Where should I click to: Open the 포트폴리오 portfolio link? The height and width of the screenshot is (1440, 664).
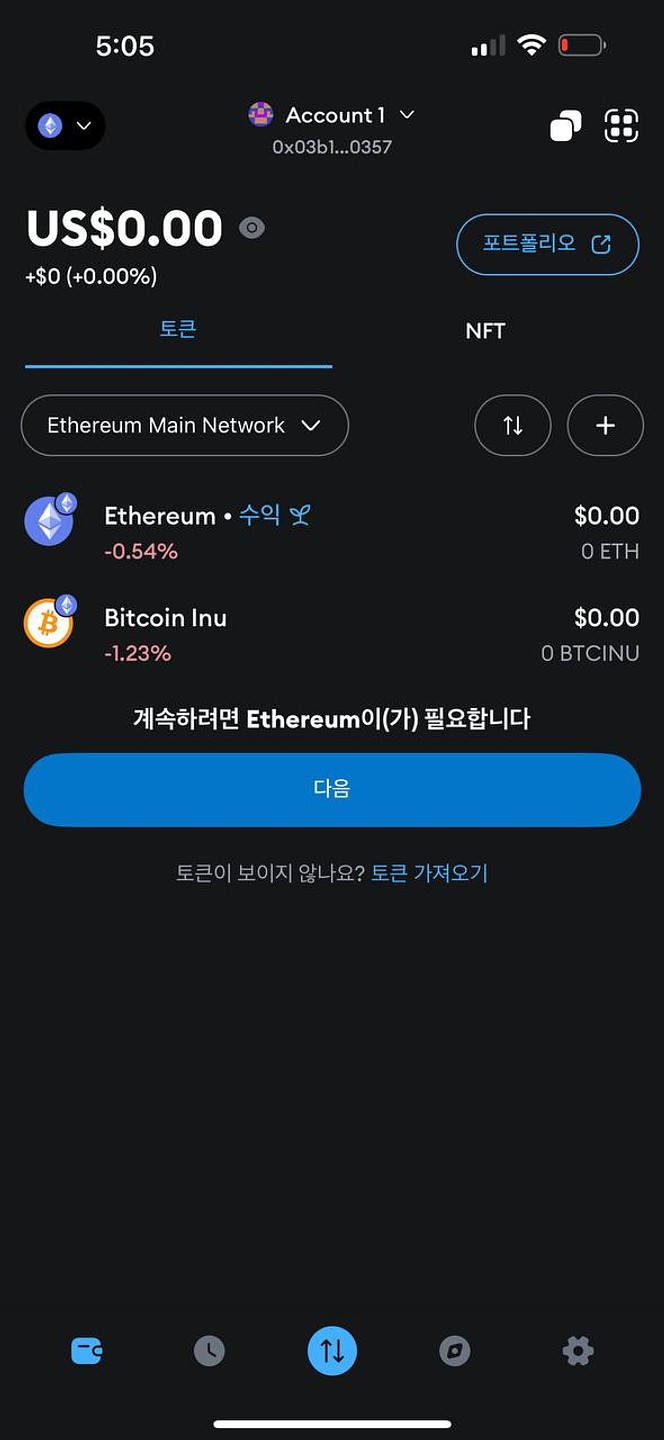(x=547, y=244)
